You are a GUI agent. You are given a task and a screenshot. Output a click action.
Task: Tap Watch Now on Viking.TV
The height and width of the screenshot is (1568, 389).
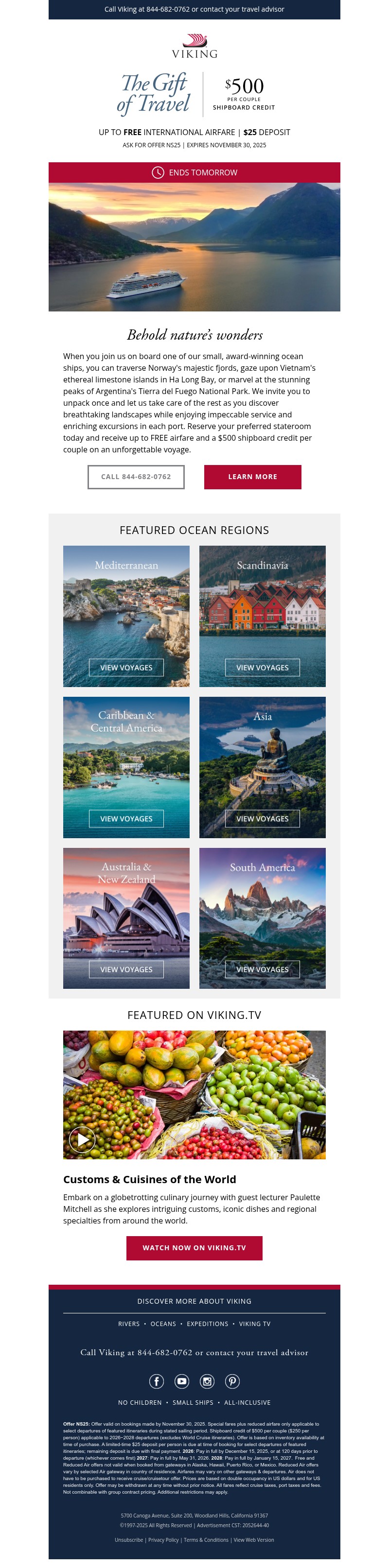click(194, 1247)
